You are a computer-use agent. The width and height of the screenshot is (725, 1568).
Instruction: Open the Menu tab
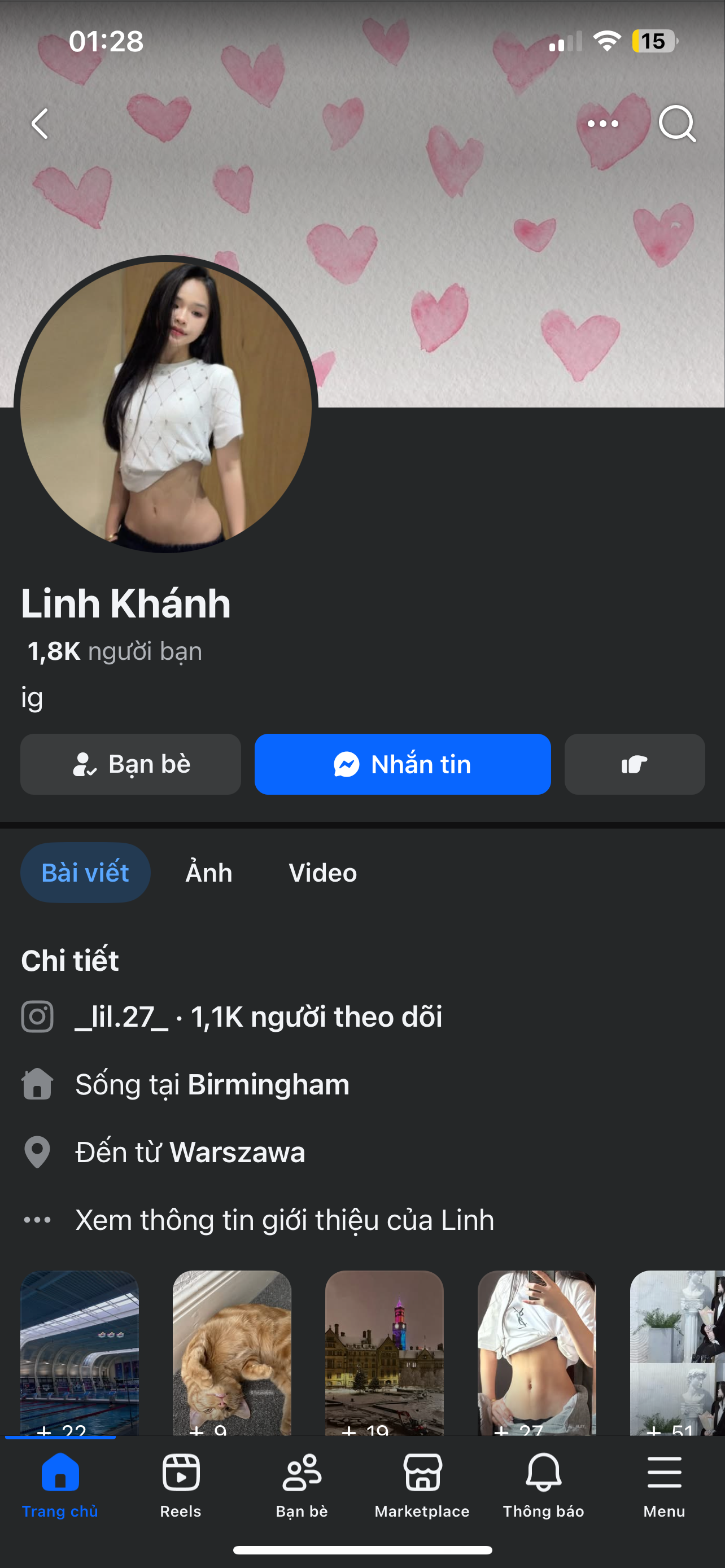664,1484
